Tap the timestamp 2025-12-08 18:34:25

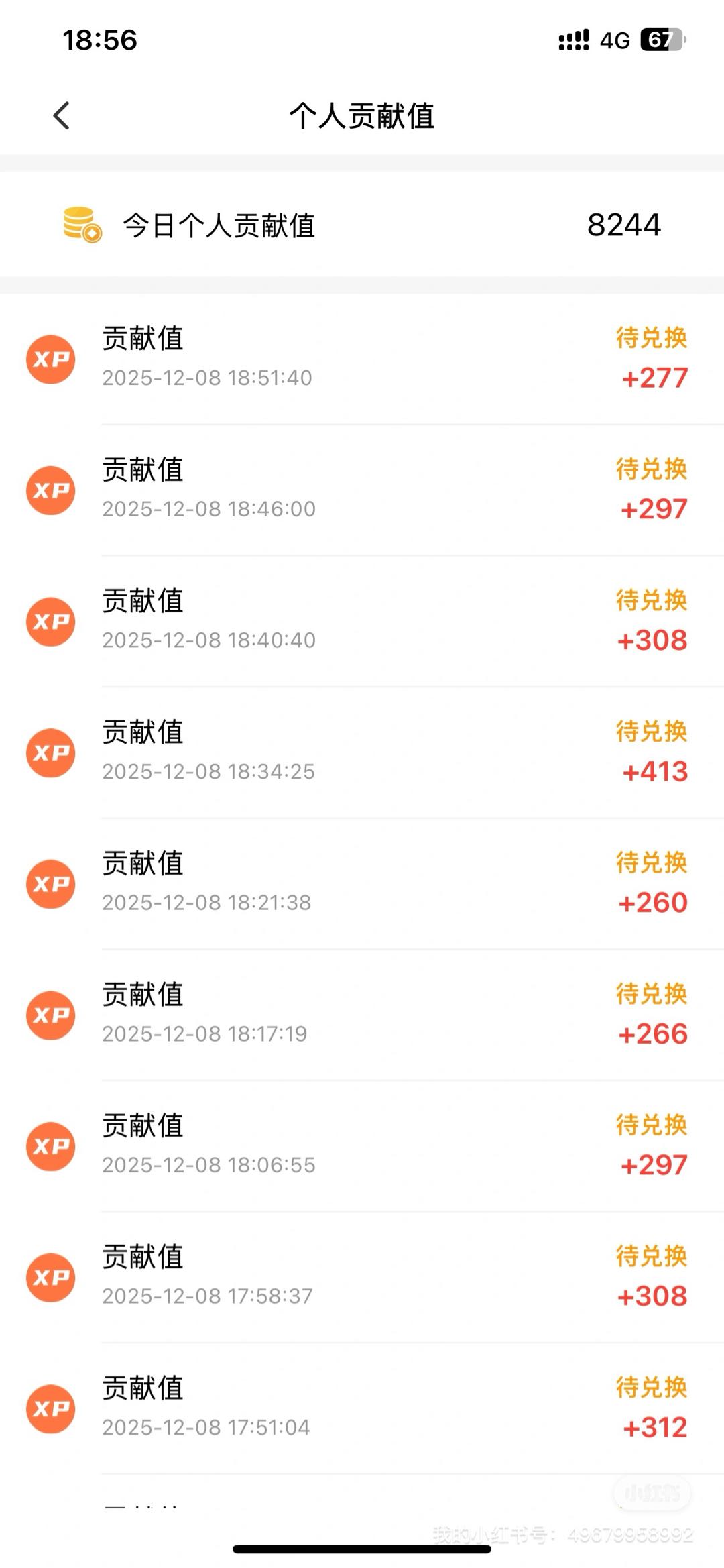tap(208, 771)
